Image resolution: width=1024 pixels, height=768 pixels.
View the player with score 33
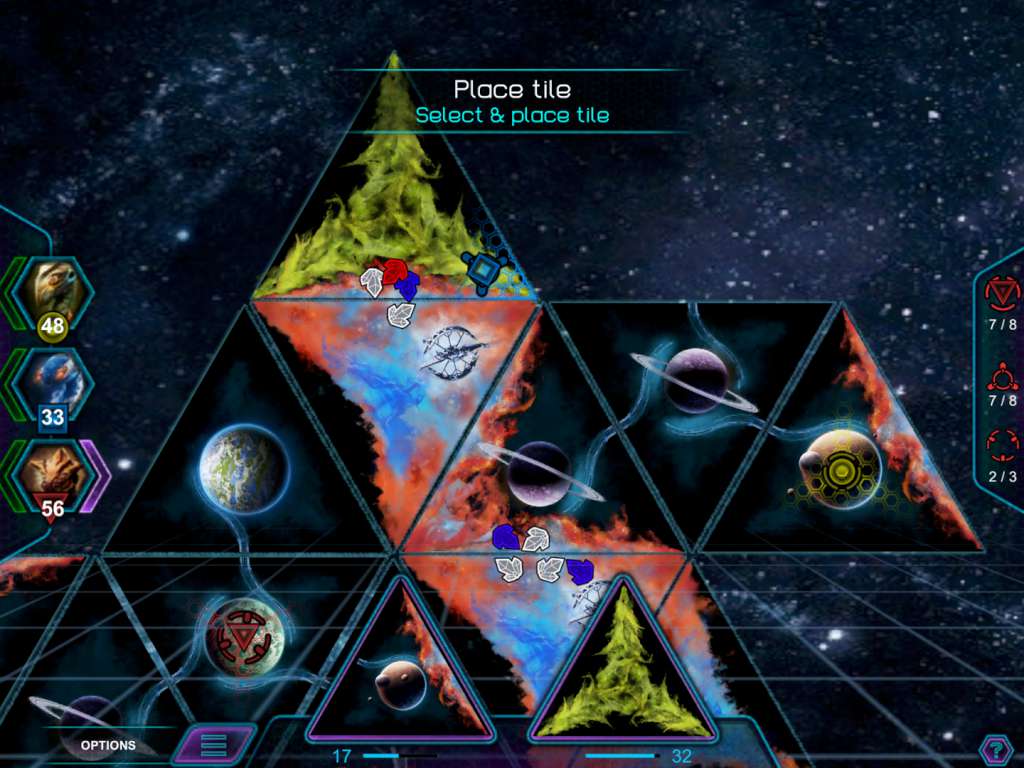pyautogui.click(x=55, y=385)
